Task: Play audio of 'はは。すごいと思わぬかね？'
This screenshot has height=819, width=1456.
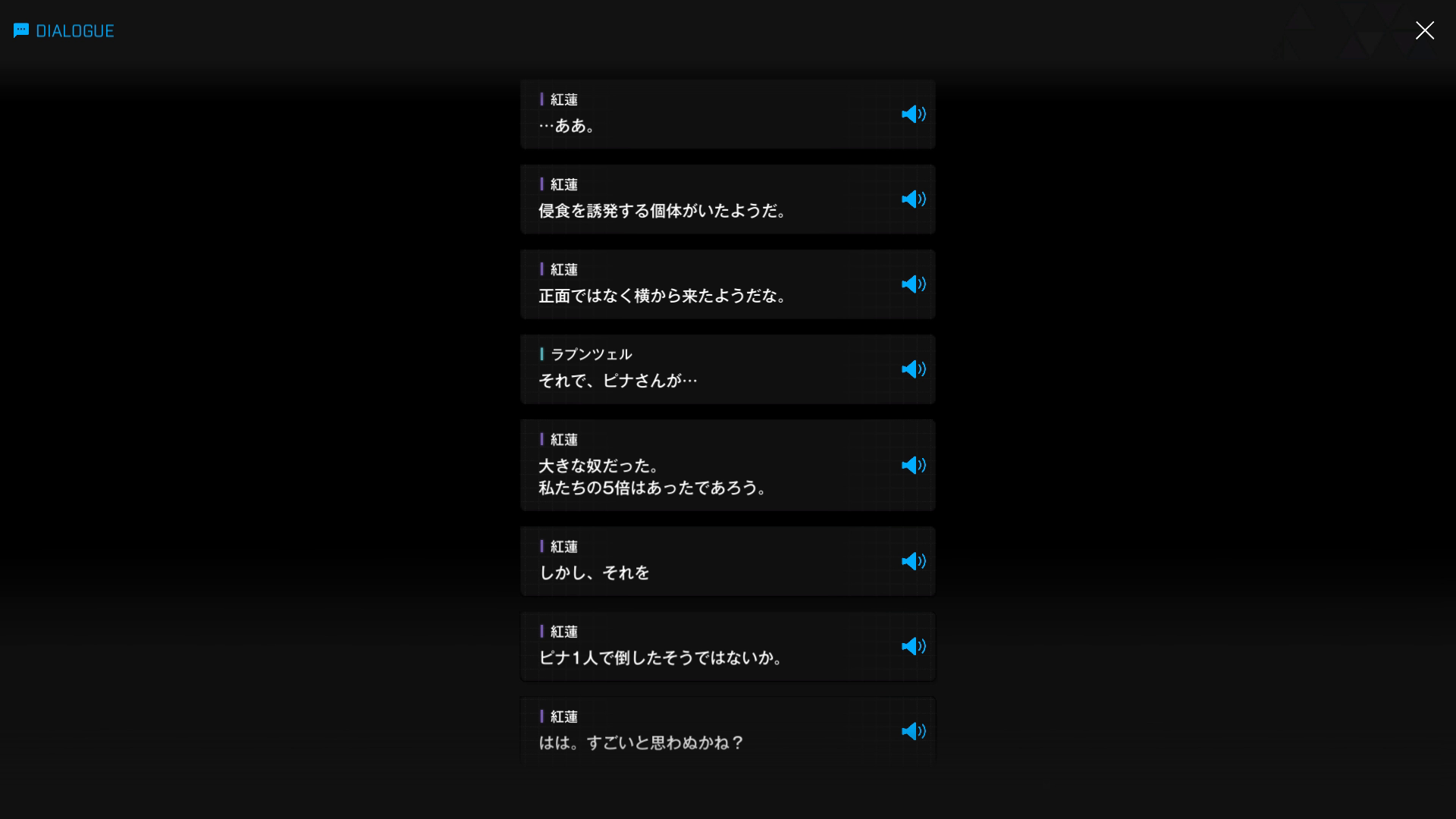Action: [913, 732]
